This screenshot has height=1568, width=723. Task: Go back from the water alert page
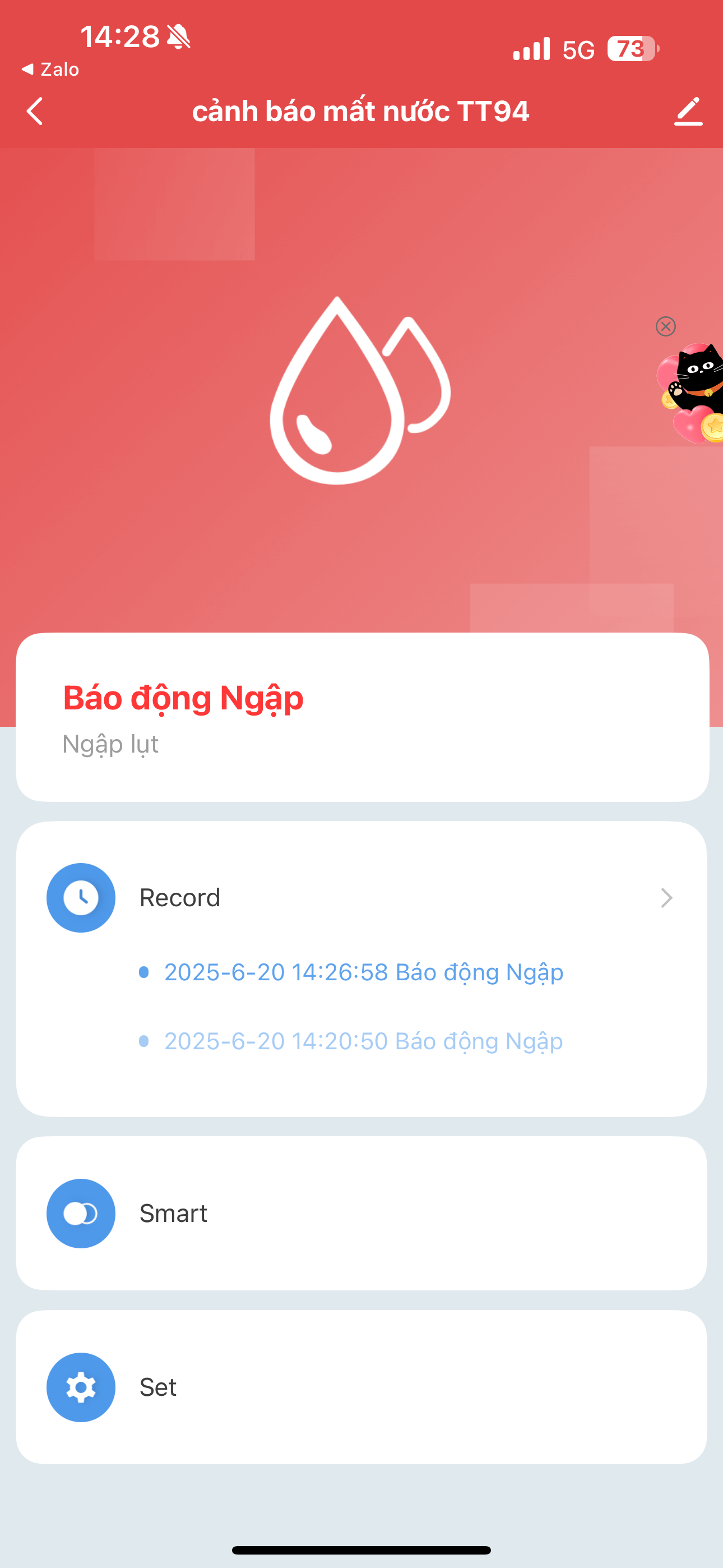coord(35,112)
